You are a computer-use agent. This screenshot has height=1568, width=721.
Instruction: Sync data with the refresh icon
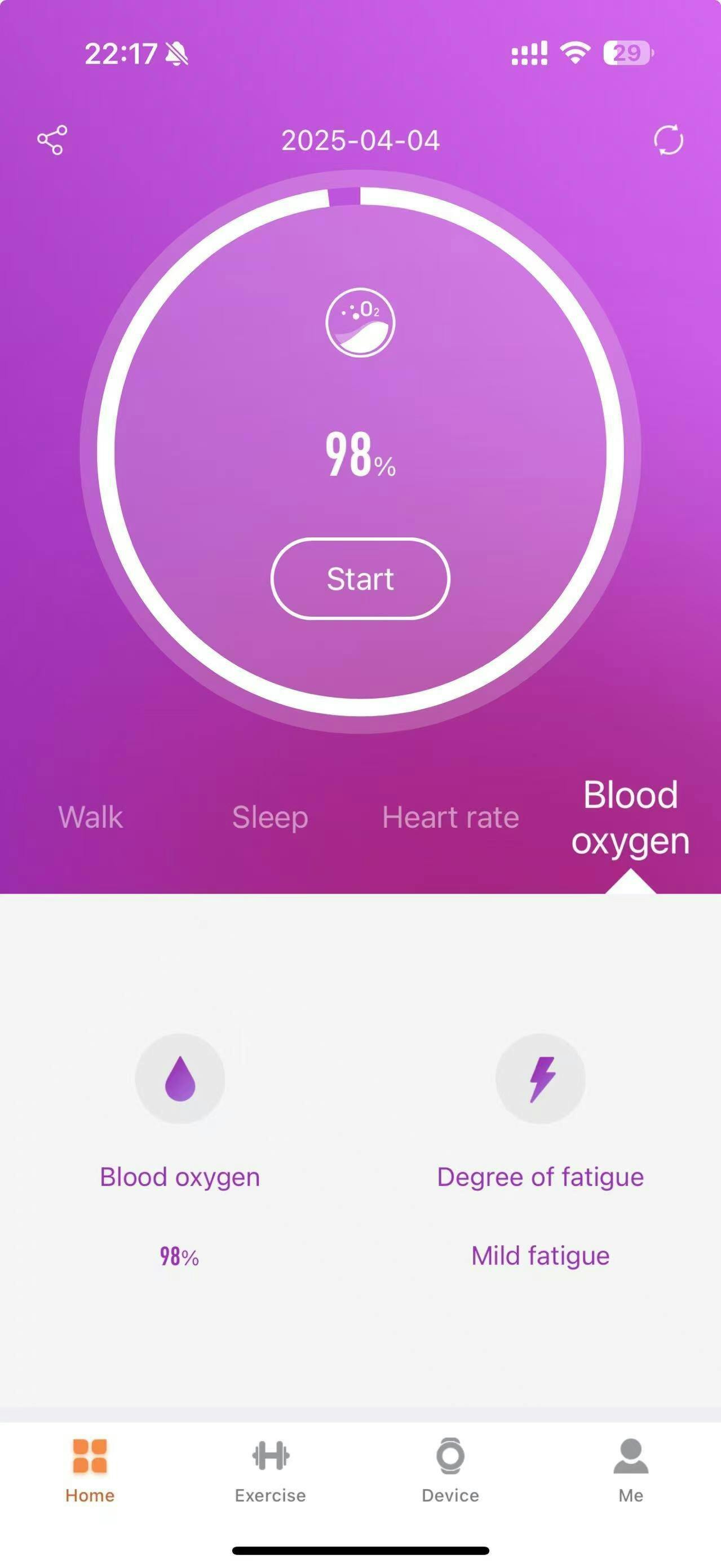pos(668,140)
